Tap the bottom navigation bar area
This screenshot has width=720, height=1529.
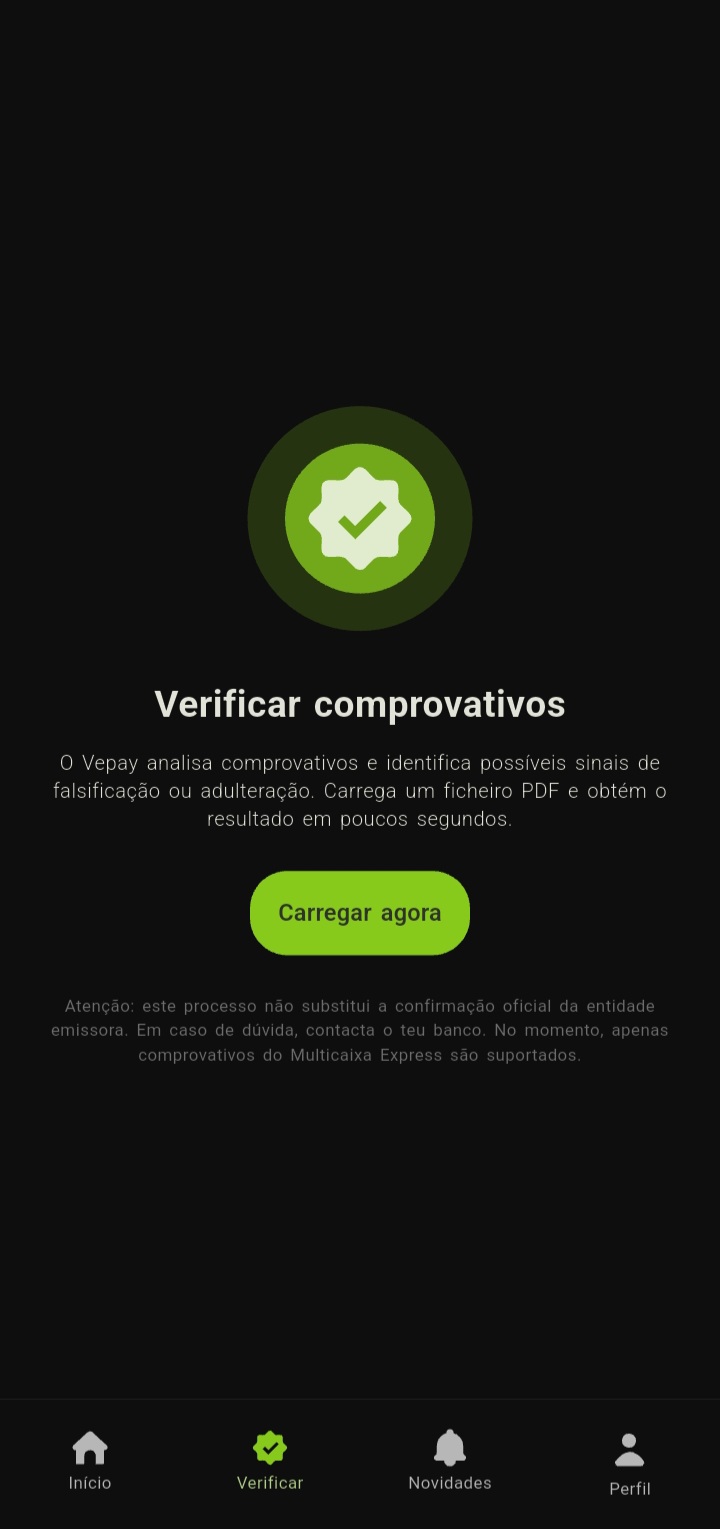(x=359, y=1463)
